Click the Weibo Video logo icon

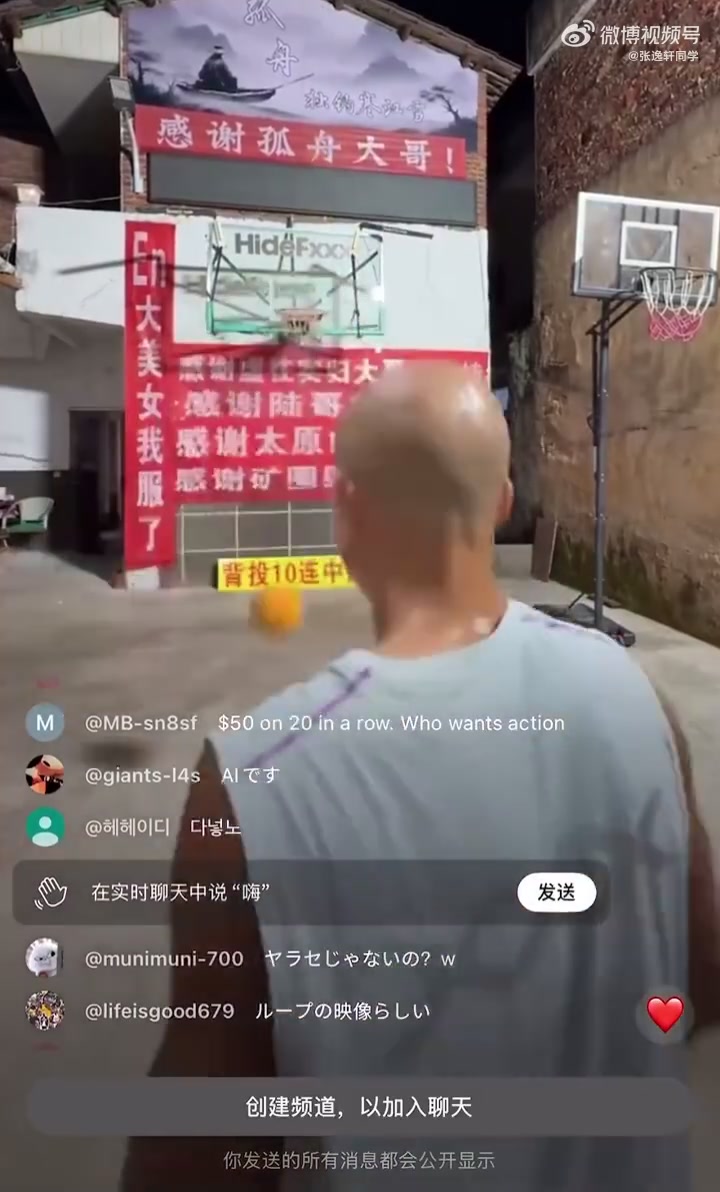(x=577, y=33)
